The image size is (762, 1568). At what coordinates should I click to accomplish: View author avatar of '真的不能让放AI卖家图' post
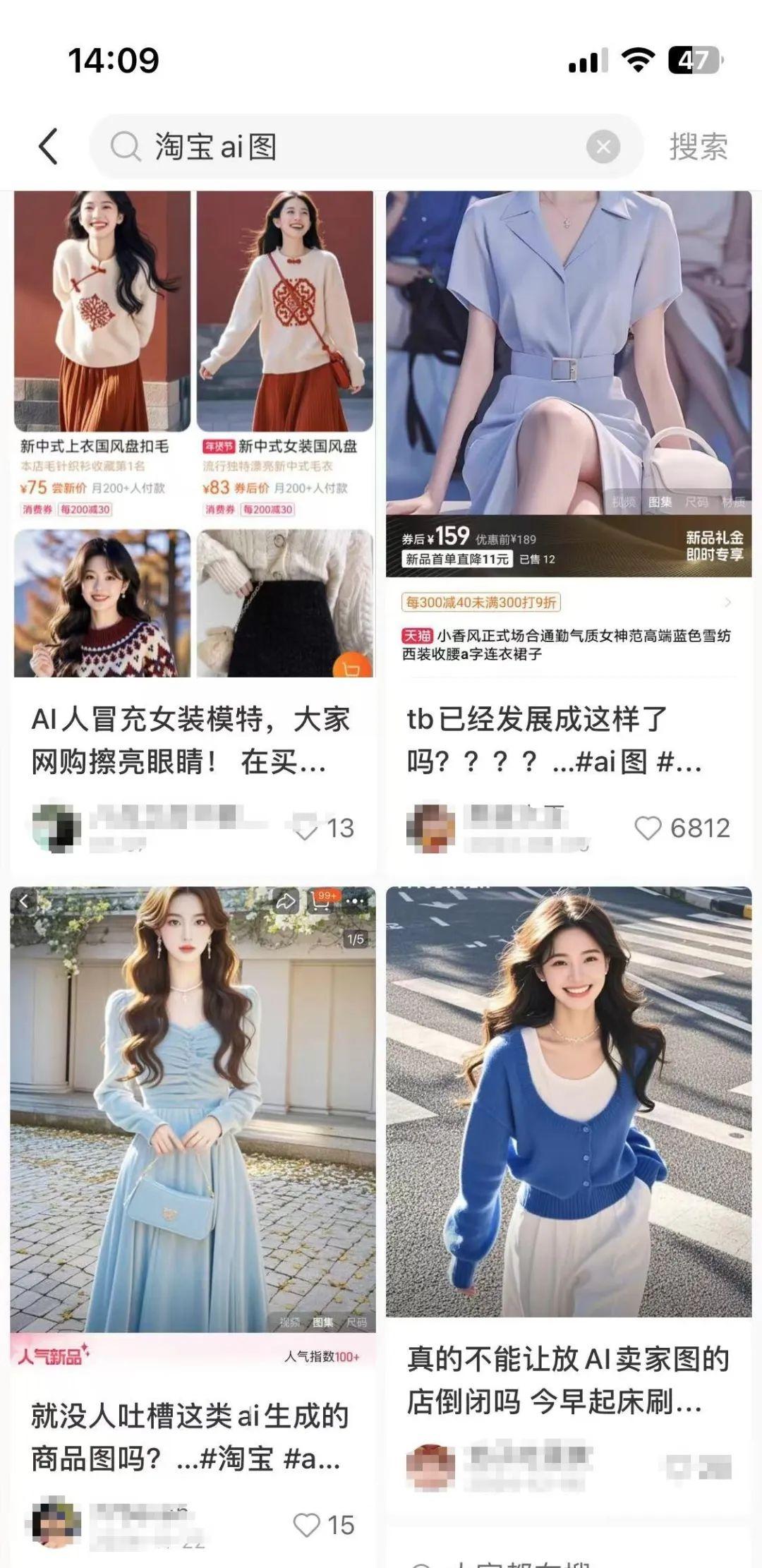430,1467
